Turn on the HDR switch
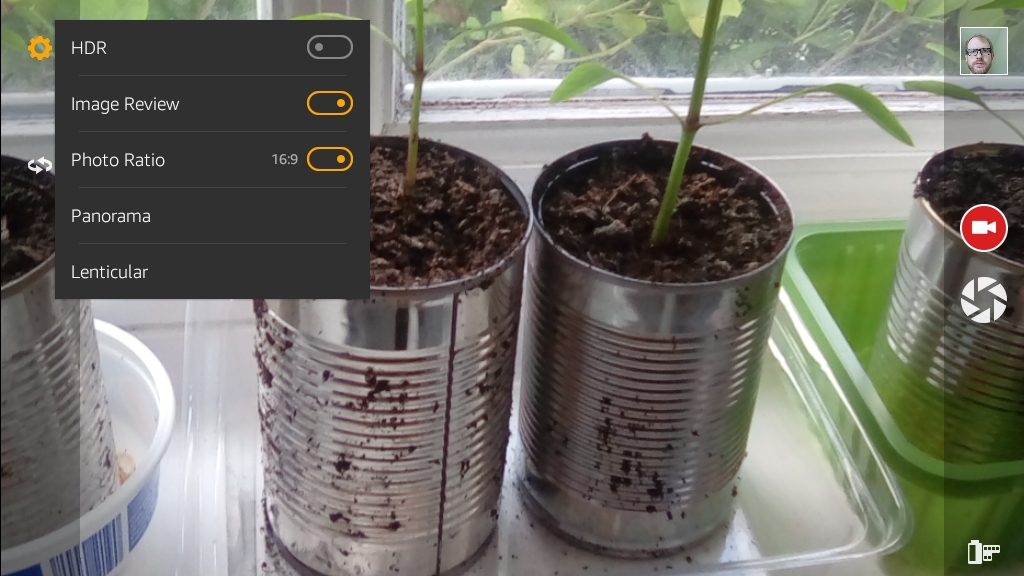1024x576 pixels. pos(329,47)
